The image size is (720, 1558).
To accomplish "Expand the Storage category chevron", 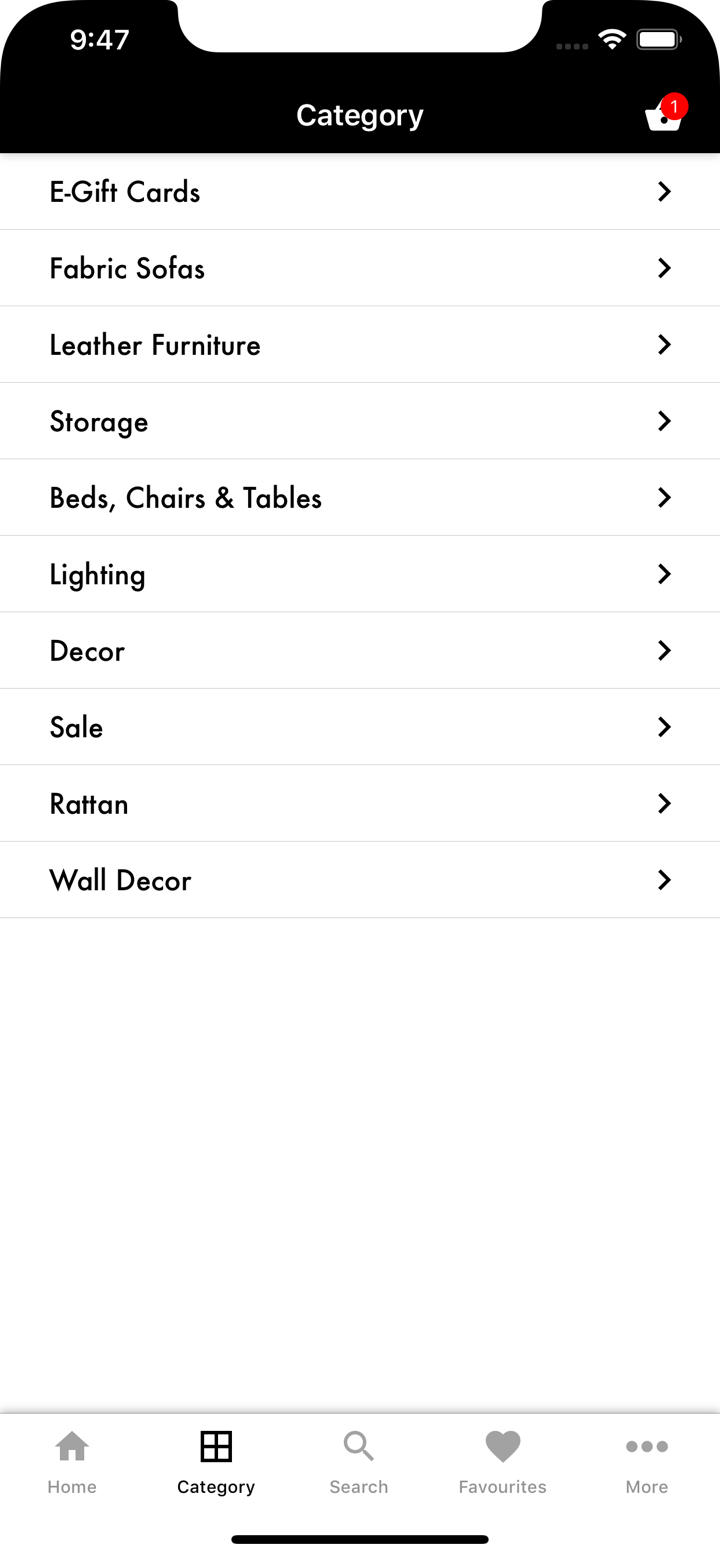I will click(664, 421).
